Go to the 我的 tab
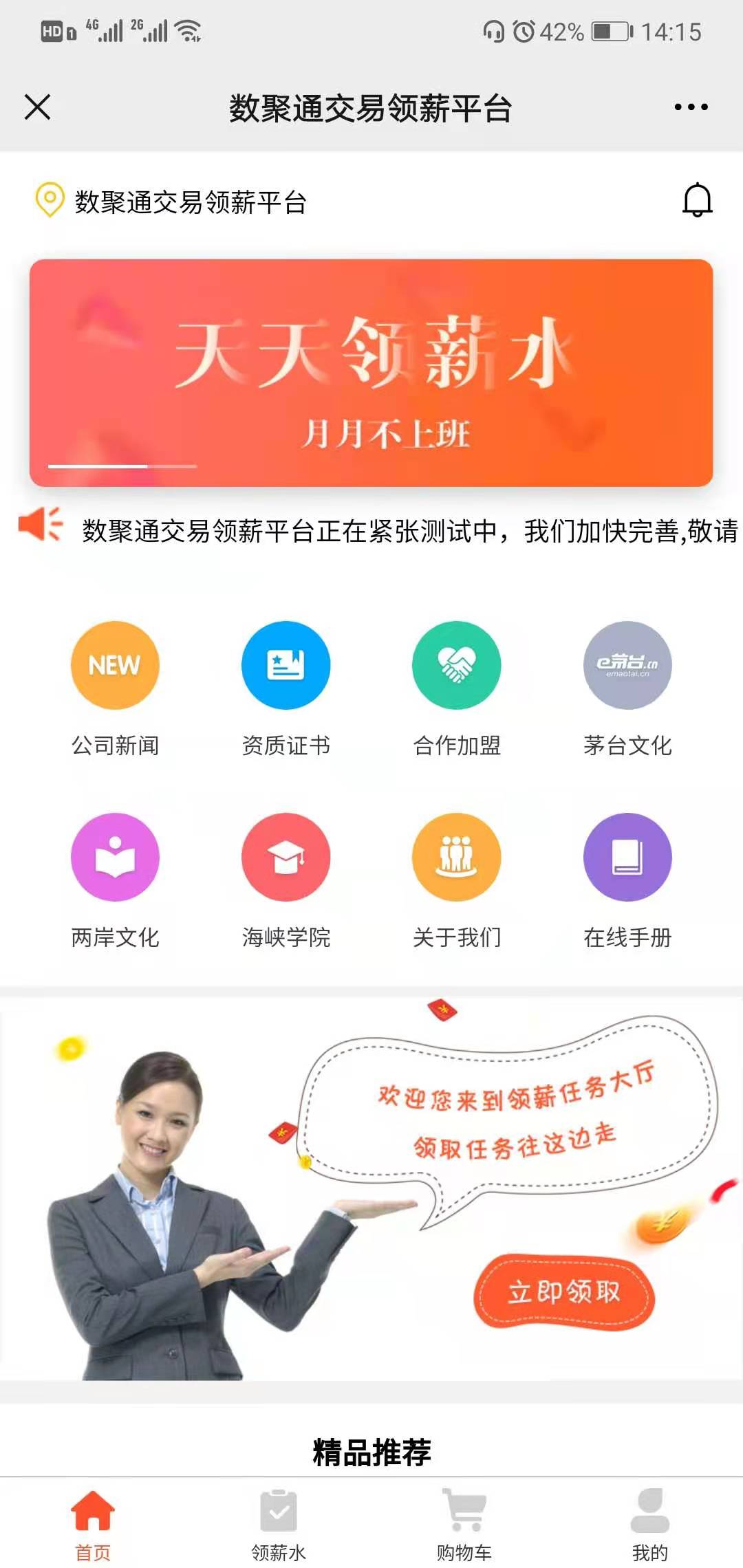 [x=650, y=1523]
